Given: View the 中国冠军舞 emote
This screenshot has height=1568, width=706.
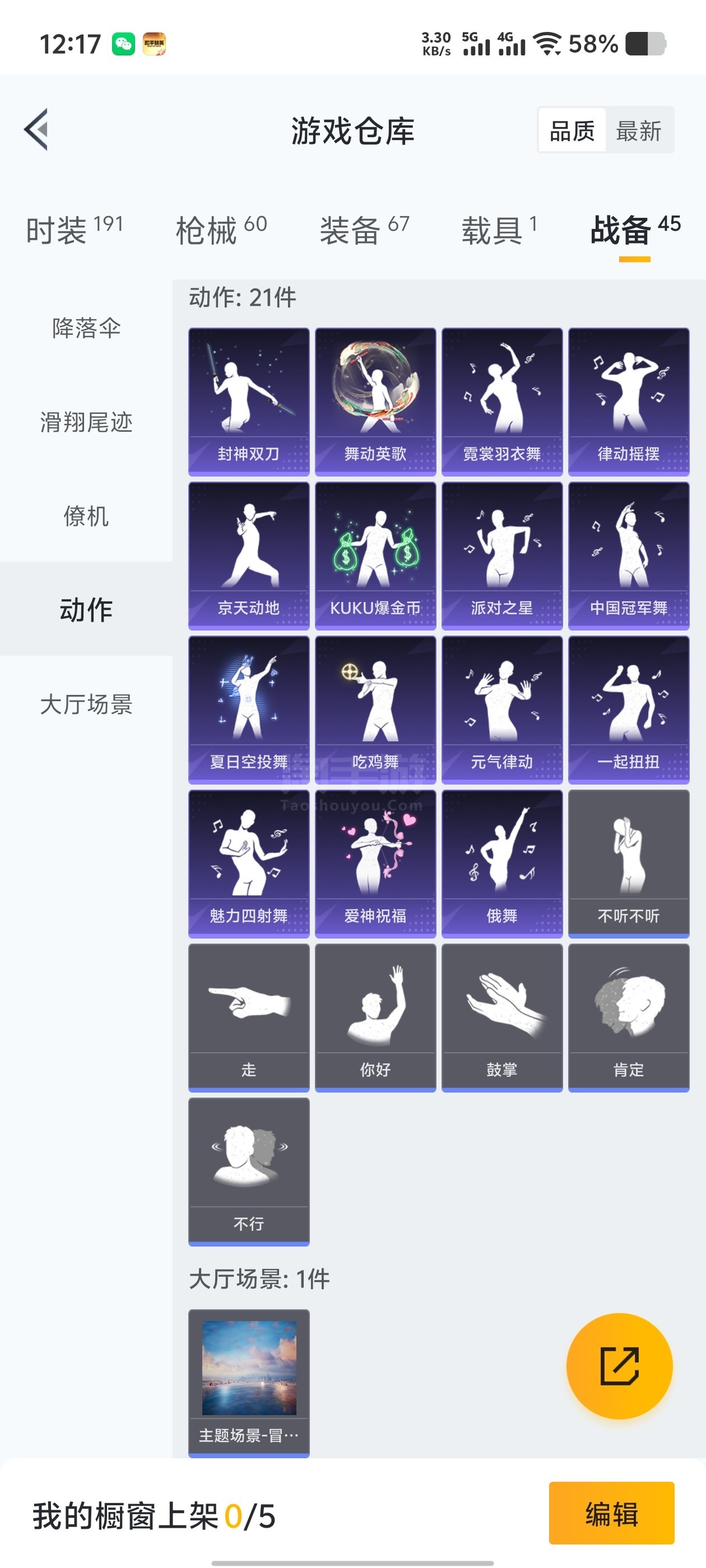Looking at the screenshot, I should [628, 555].
